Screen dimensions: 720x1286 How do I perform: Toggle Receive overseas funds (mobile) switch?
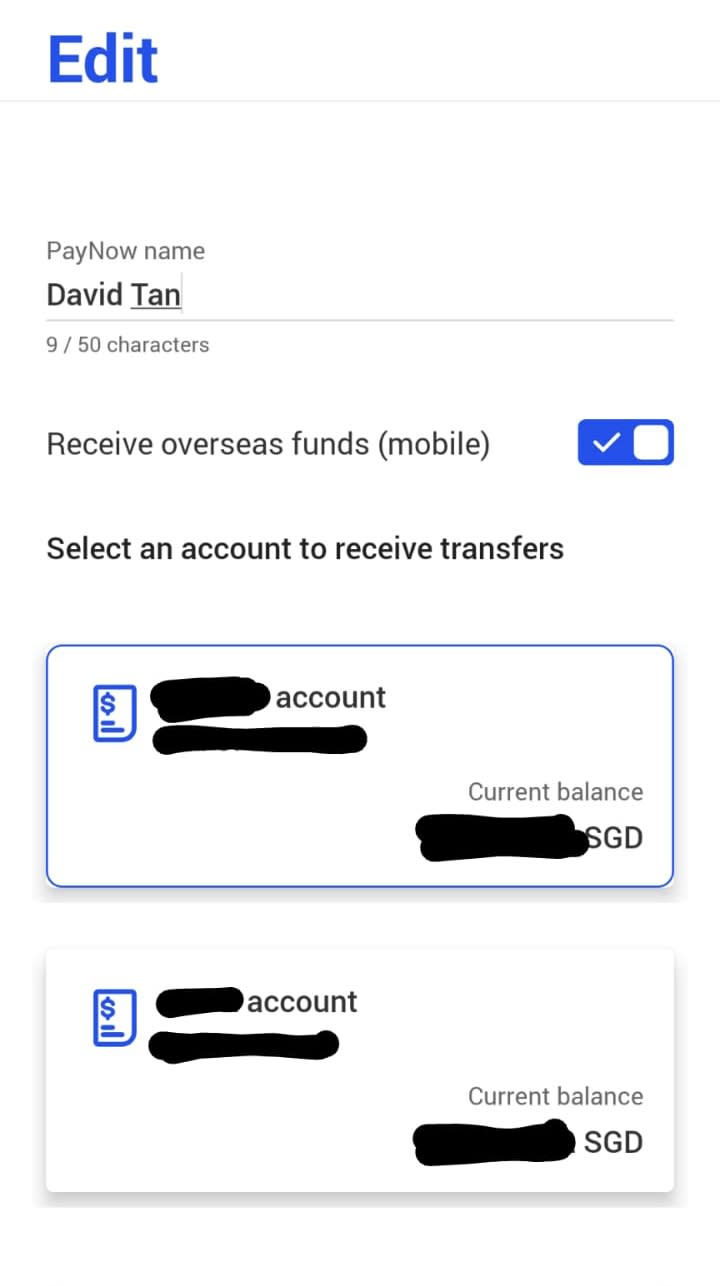[x=626, y=442]
